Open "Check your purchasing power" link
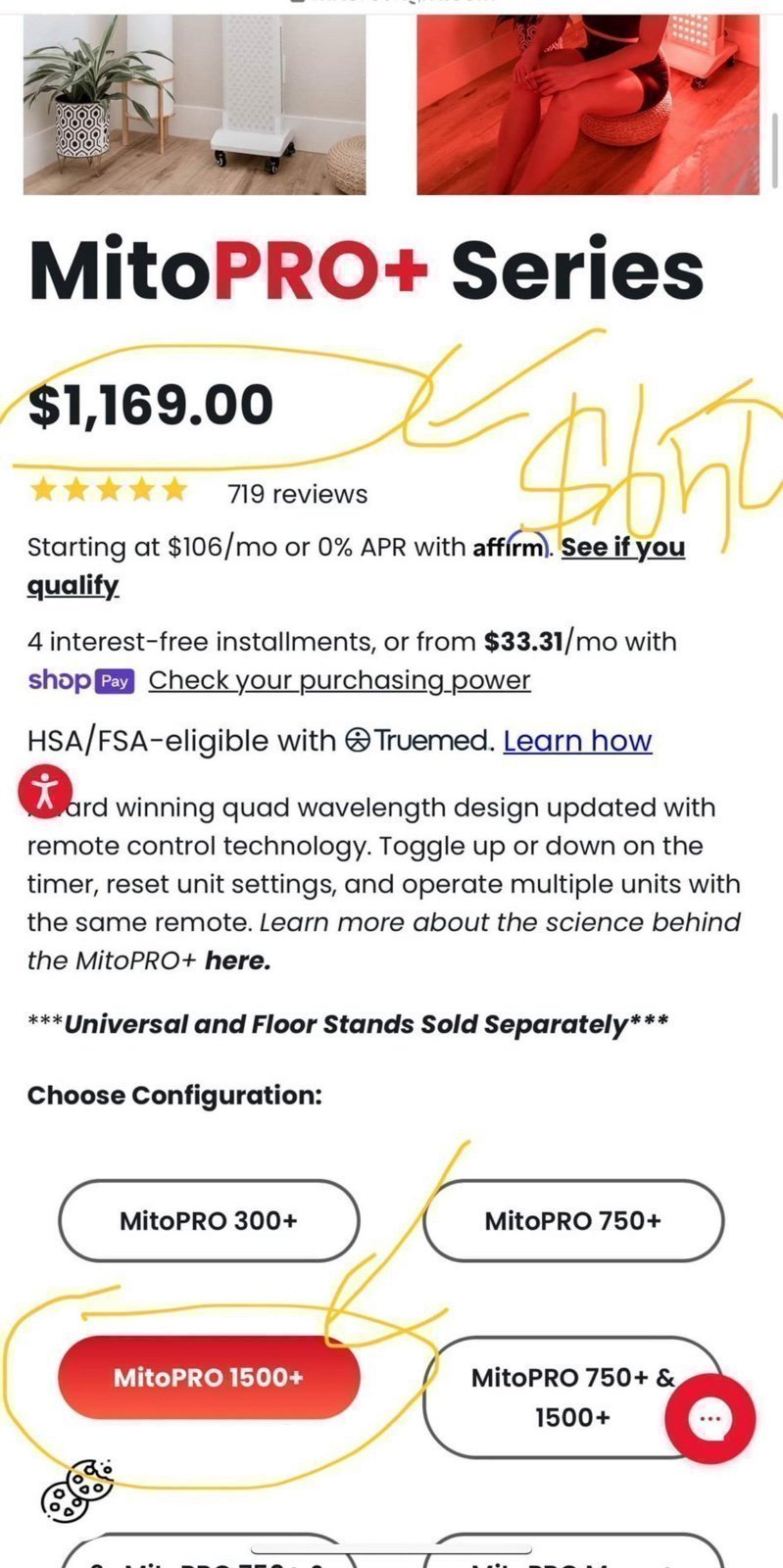The image size is (783, 1568). tap(339, 680)
